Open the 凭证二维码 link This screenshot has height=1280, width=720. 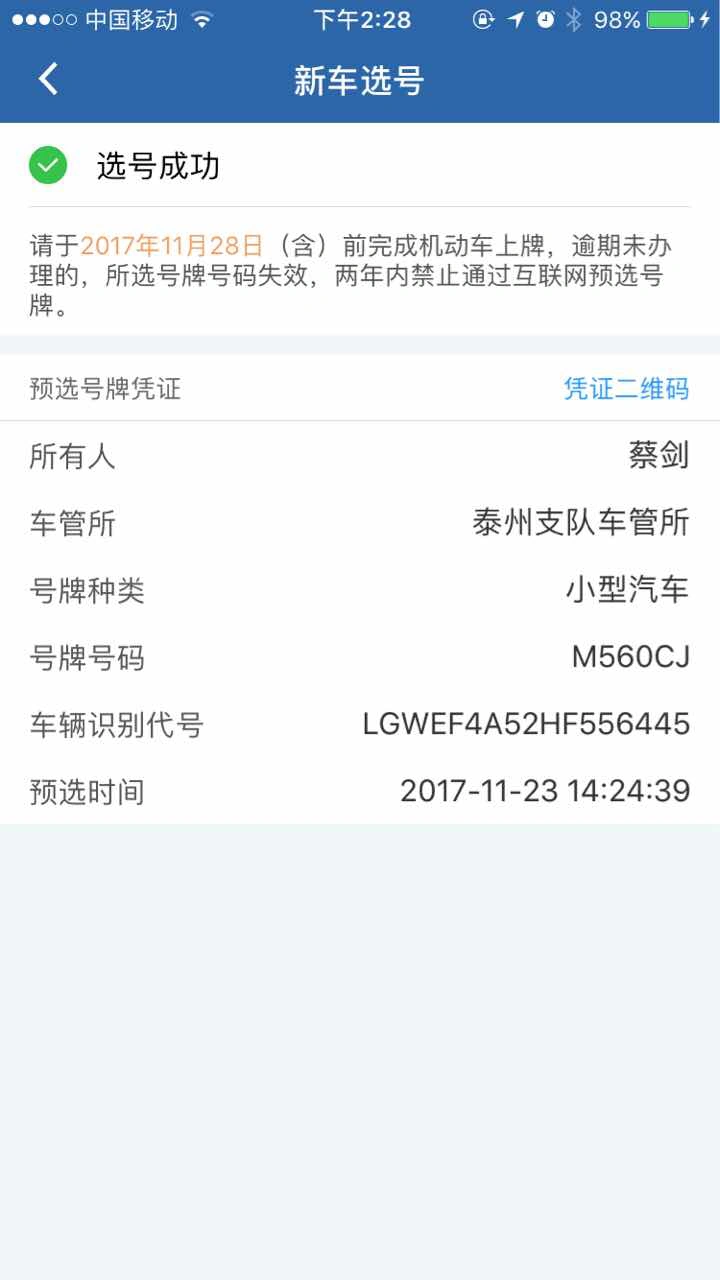click(x=626, y=389)
